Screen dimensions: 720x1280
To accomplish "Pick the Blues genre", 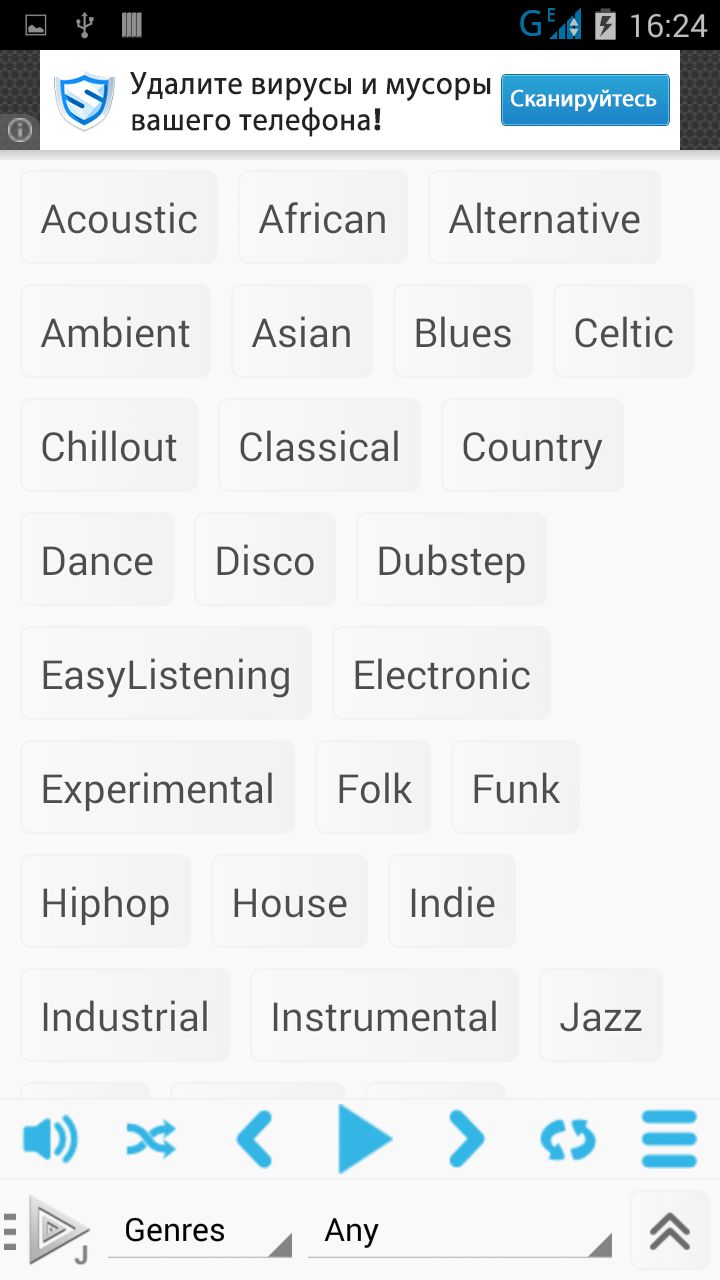I will click(x=462, y=333).
